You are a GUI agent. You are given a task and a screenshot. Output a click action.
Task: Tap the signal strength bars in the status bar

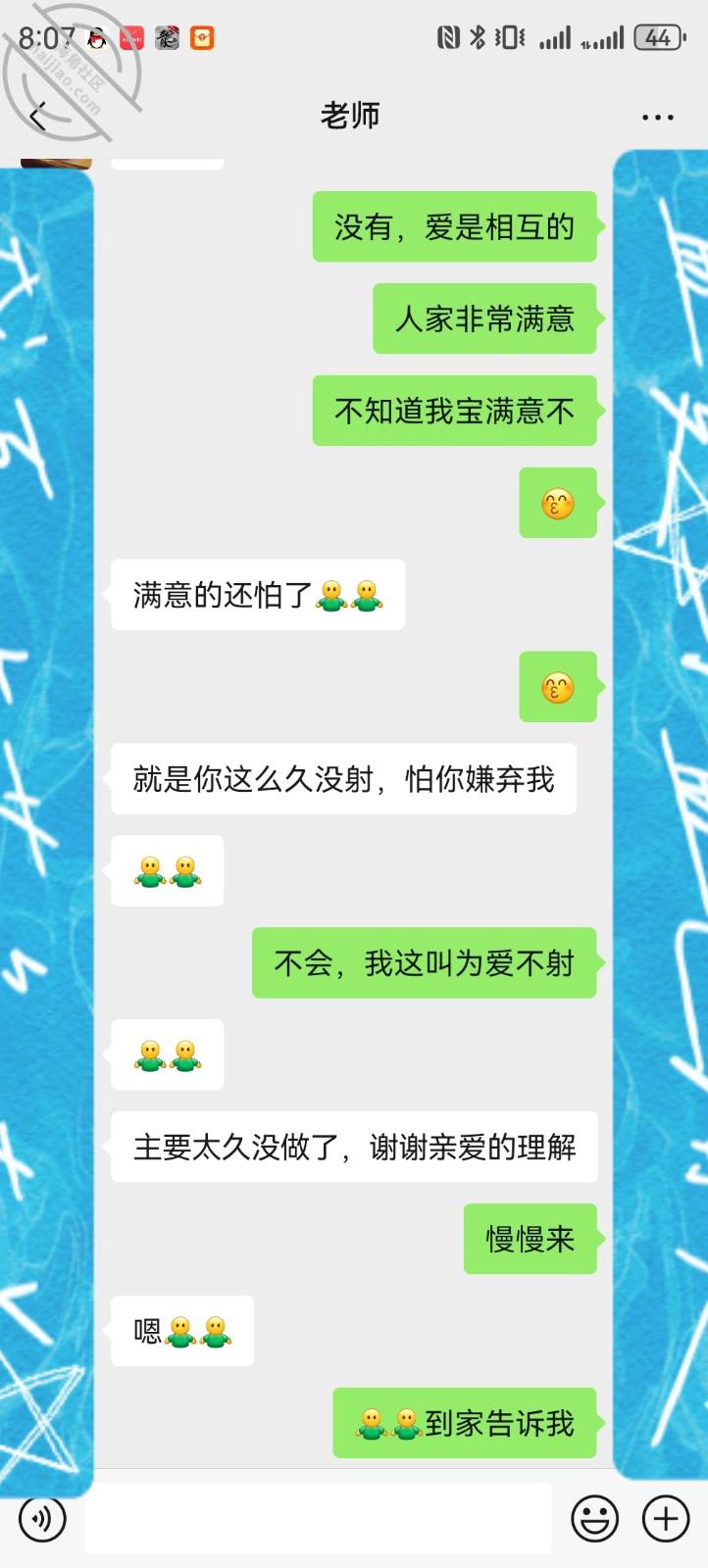(x=556, y=36)
